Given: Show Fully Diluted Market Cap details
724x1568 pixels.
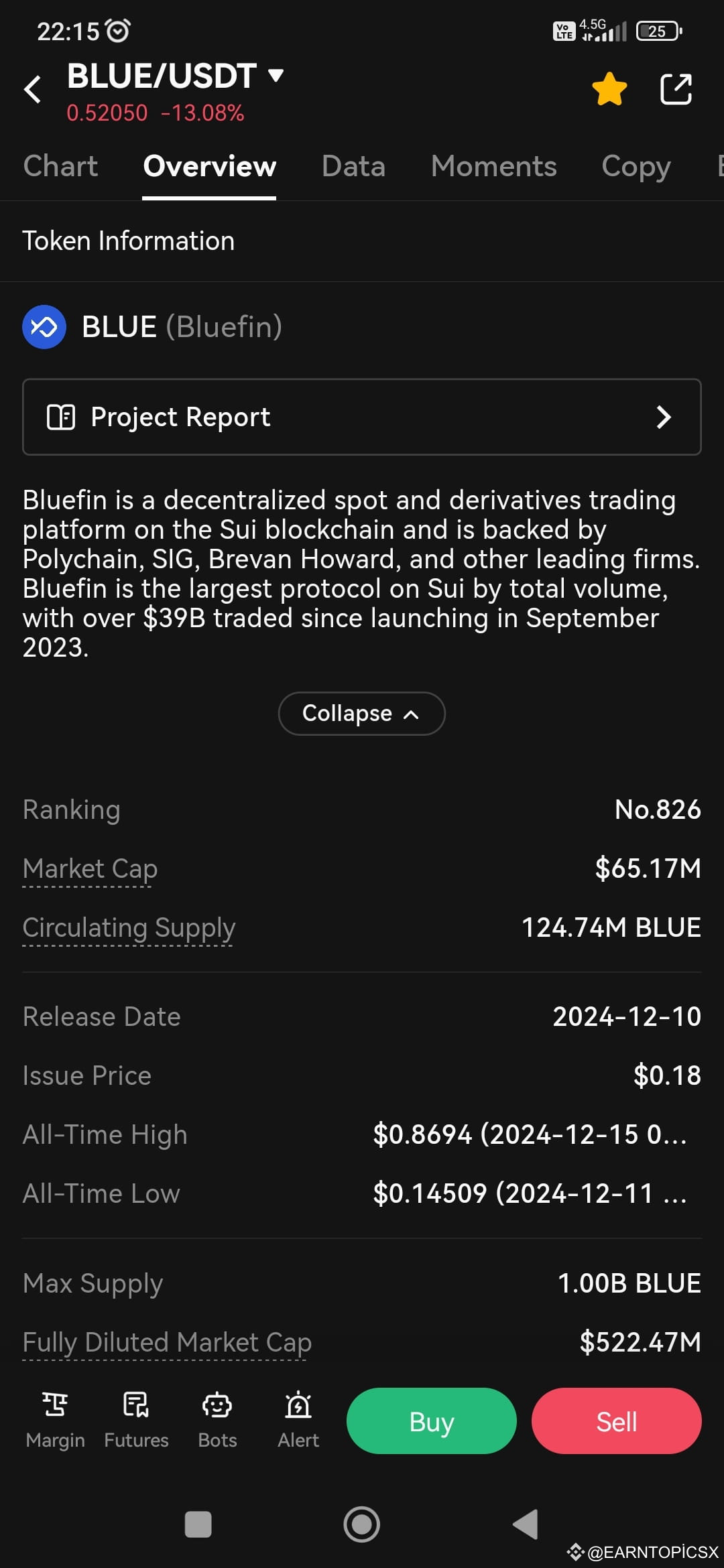Looking at the screenshot, I should [x=166, y=1342].
